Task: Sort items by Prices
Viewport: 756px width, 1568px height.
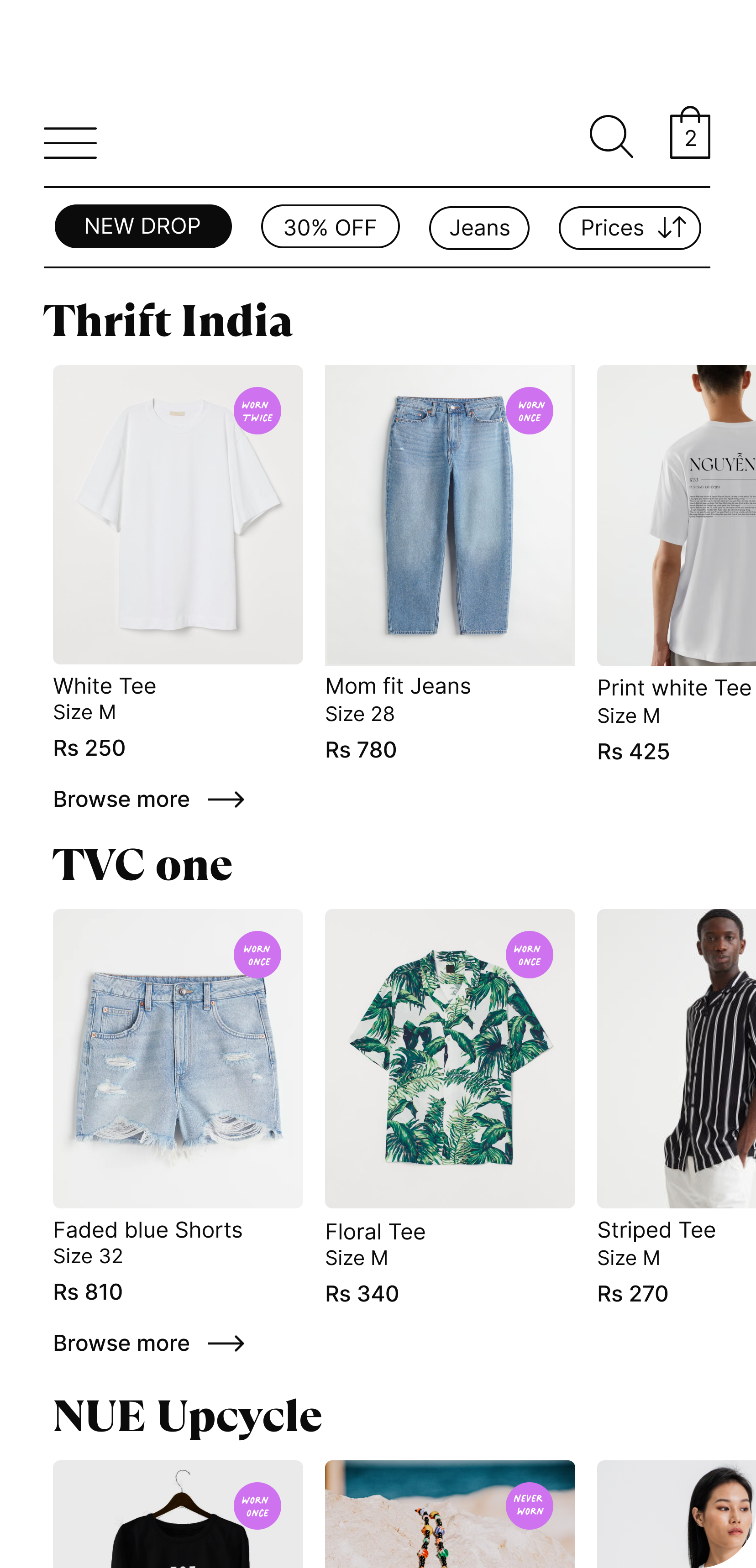Action: [x=630, y=228]
